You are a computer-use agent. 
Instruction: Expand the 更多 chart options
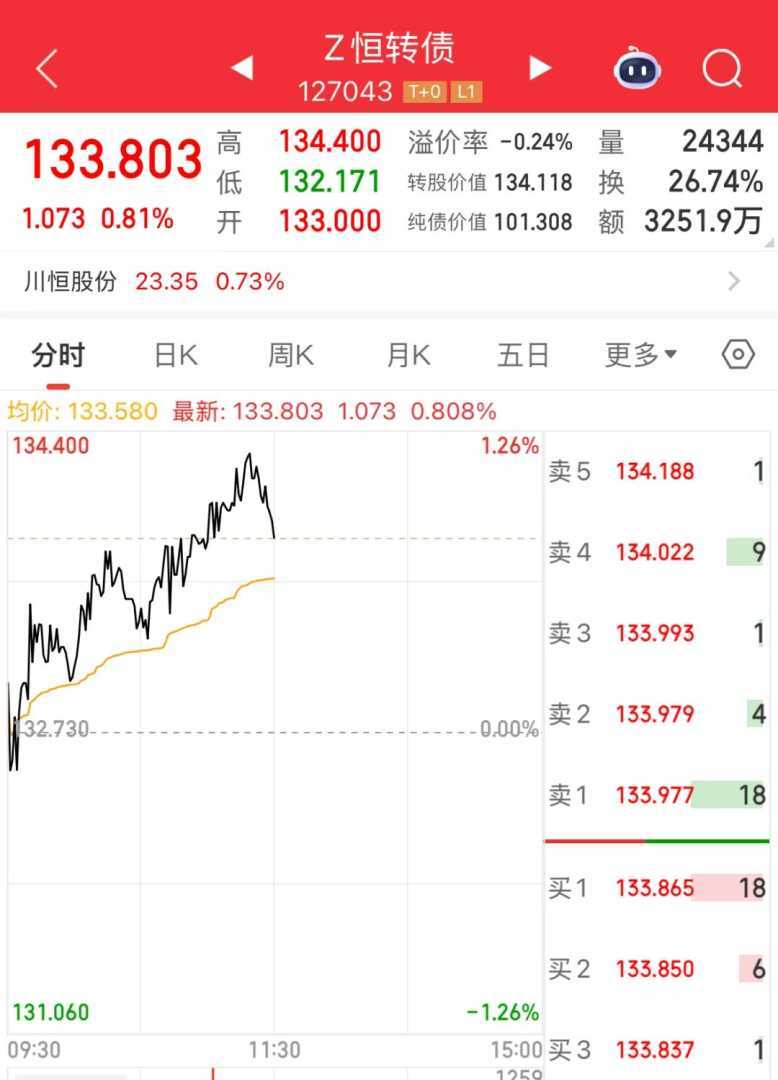pyautogui.click(x=640, y=355)
